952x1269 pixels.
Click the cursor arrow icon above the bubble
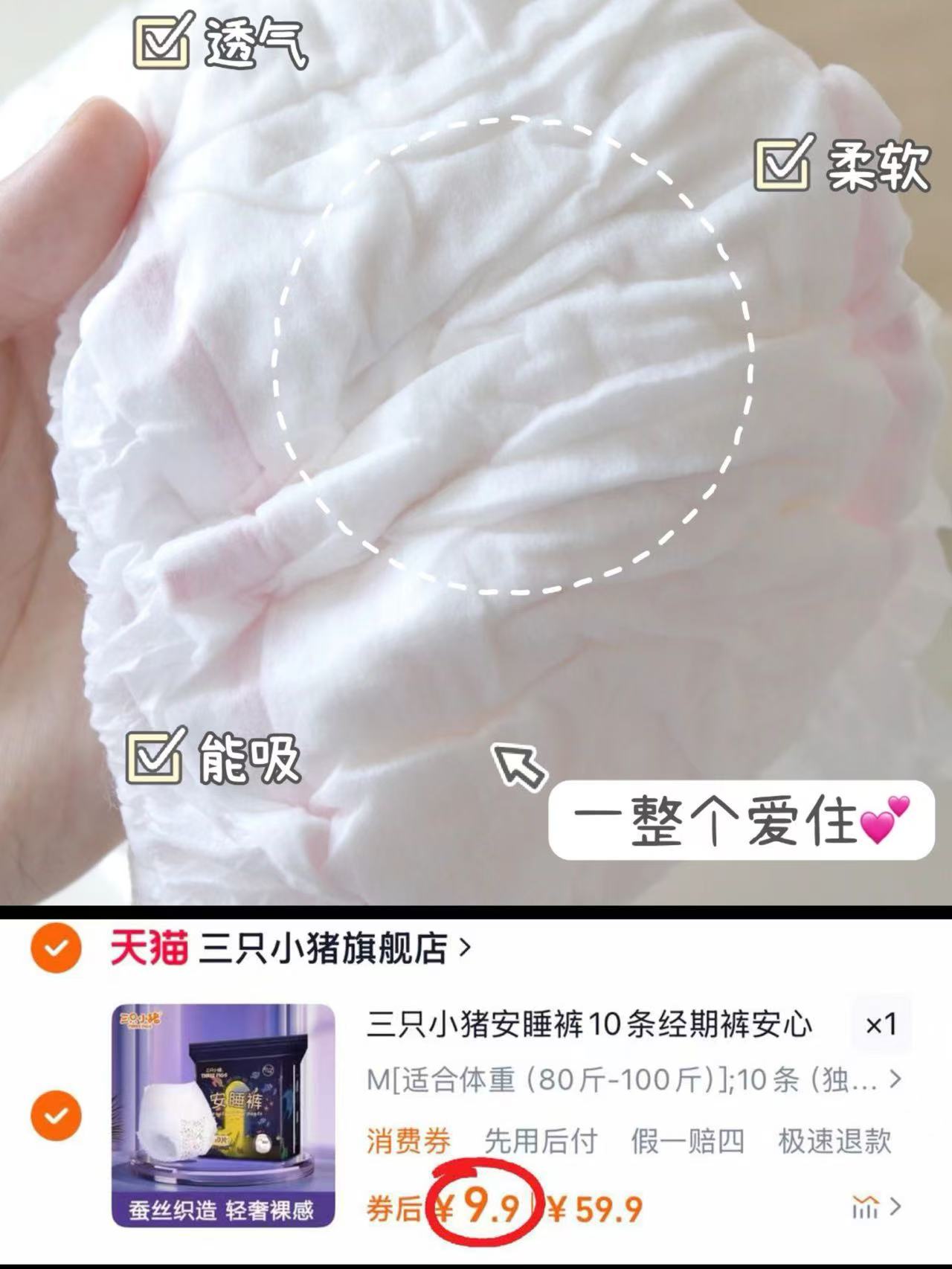pos(519,766)
